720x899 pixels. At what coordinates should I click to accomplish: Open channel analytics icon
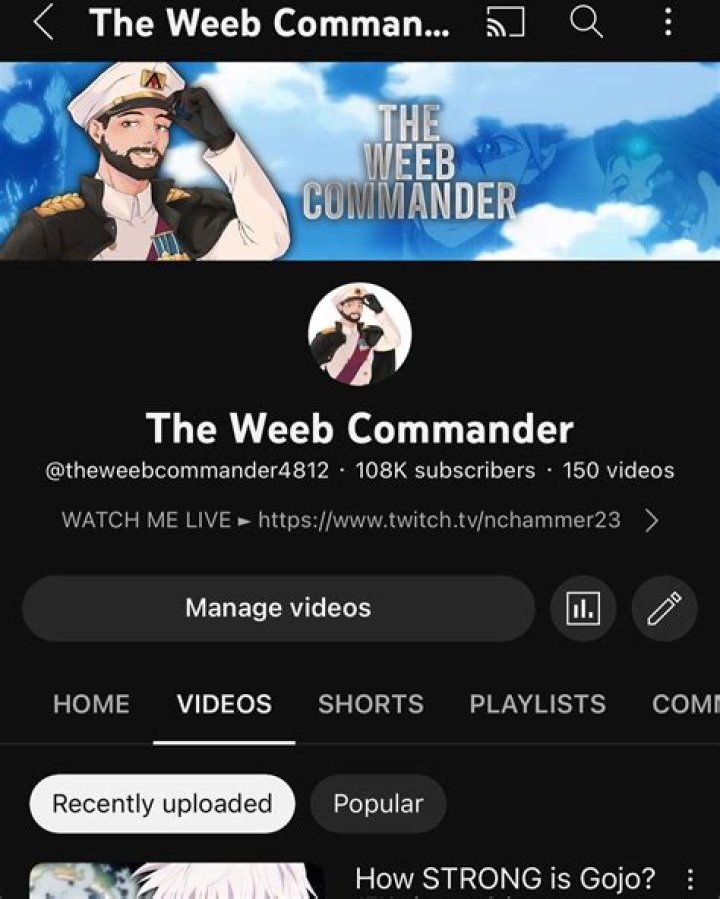pos(583,608)
